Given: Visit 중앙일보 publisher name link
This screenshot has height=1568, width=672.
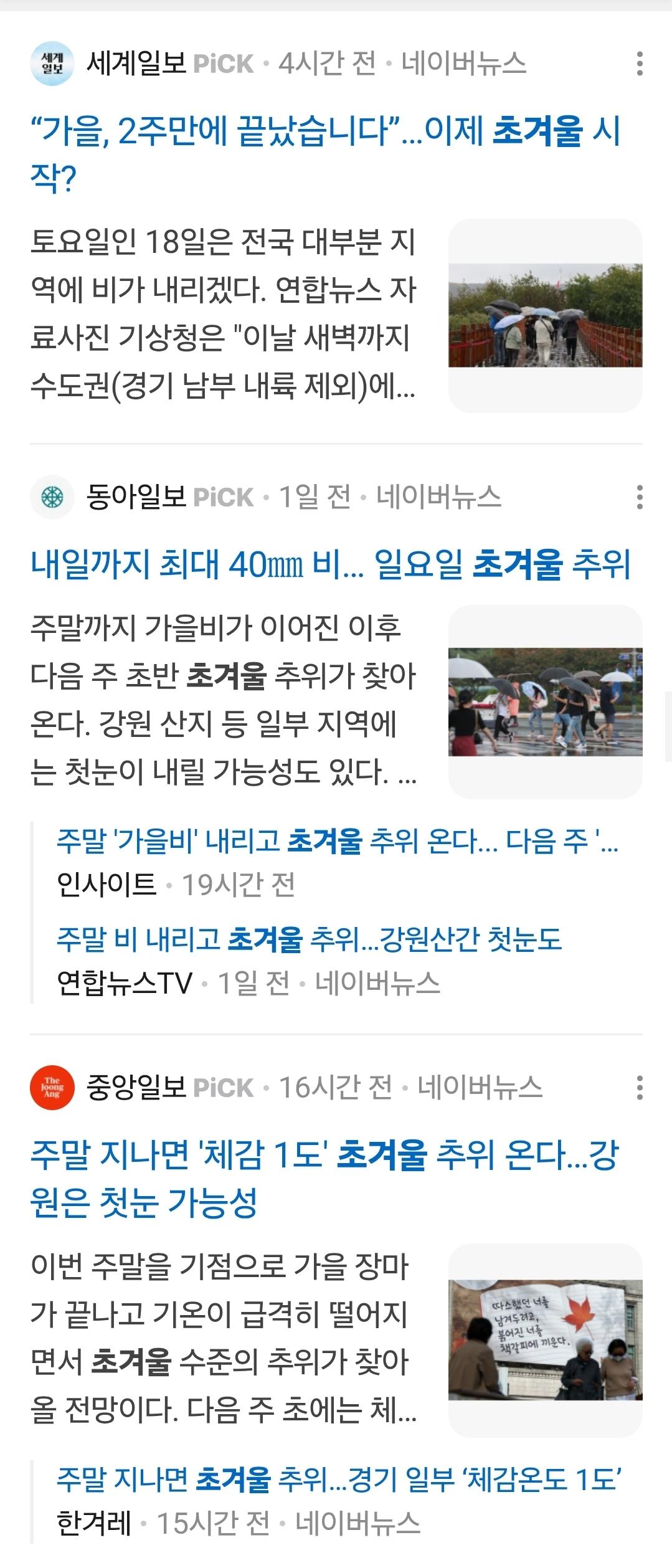Looking at the screenshot, I should click(136, 1087).
